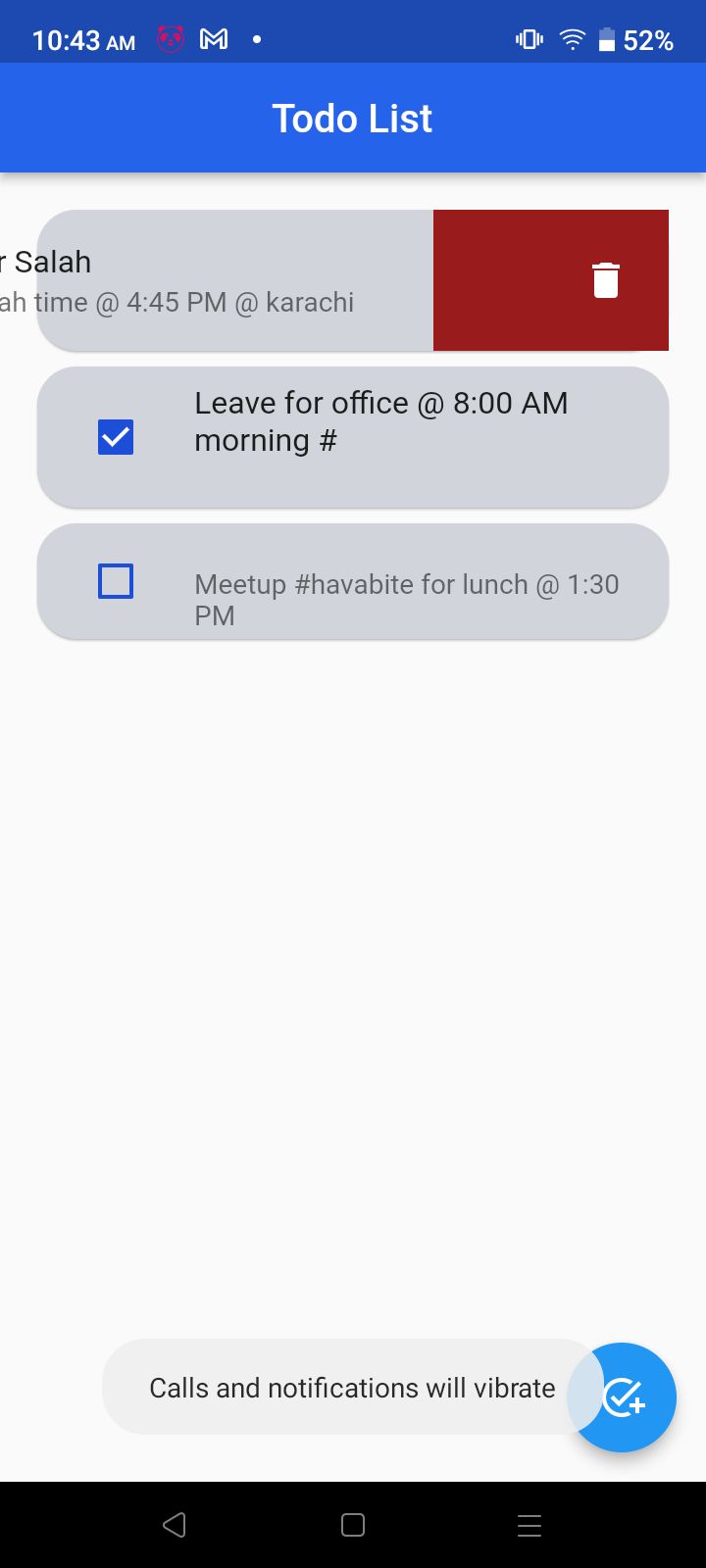Tap the Wi-Fi icon in the status bar
Viewport: 706px width, 1568px height.
point(571,39)
